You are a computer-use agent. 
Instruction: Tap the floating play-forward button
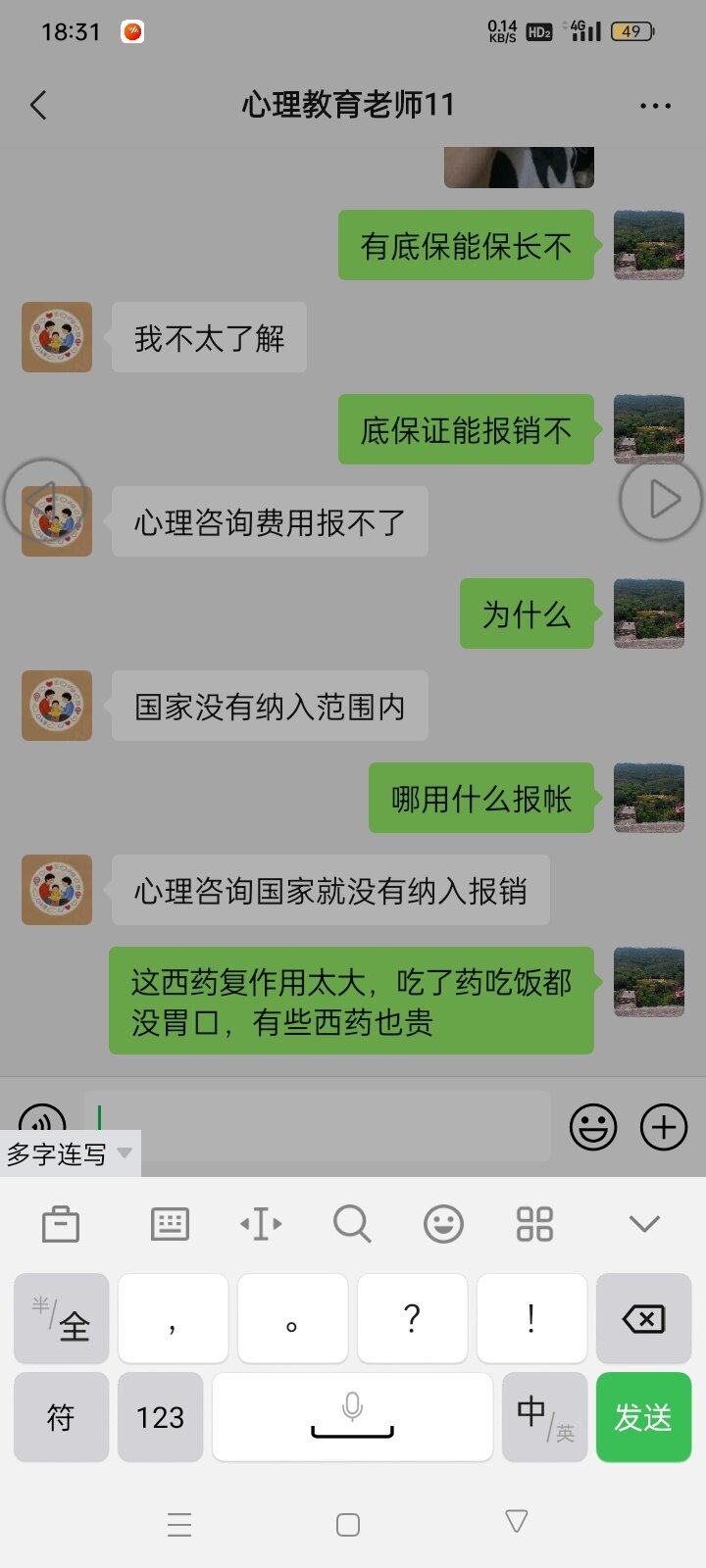(x=662, y=499)
